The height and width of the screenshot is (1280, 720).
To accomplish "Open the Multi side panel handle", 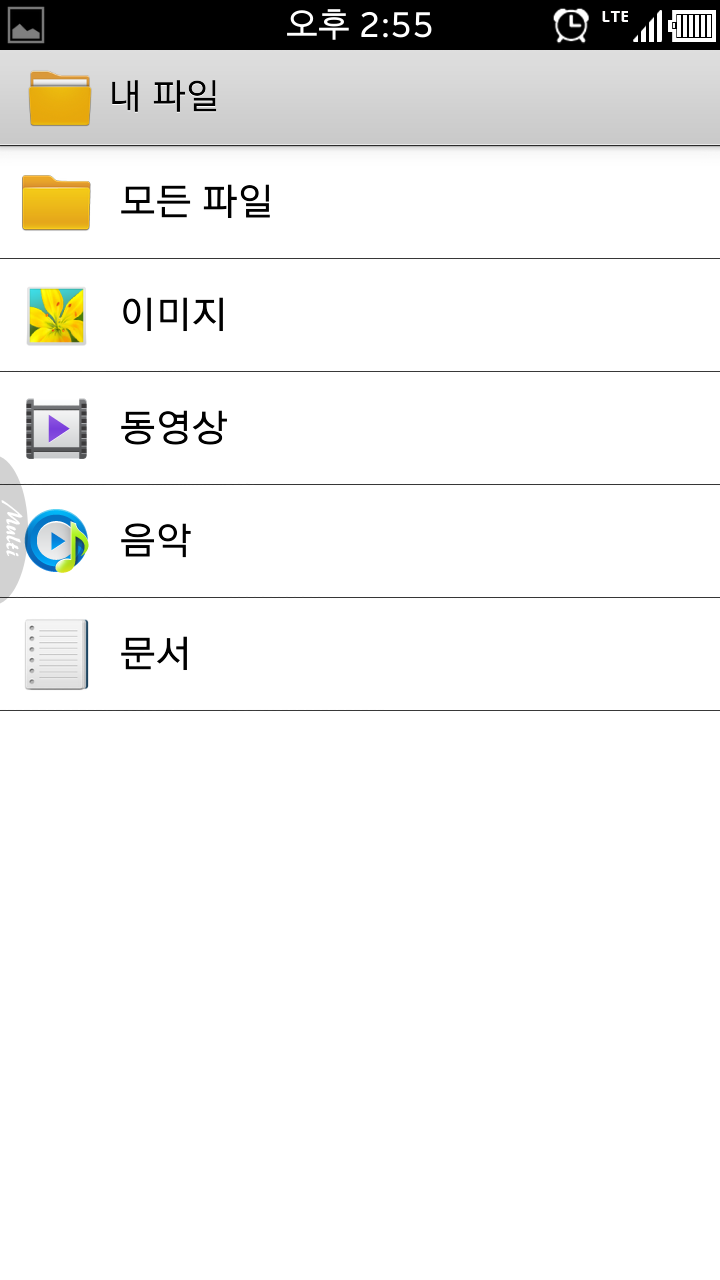I will coord(11,528).
